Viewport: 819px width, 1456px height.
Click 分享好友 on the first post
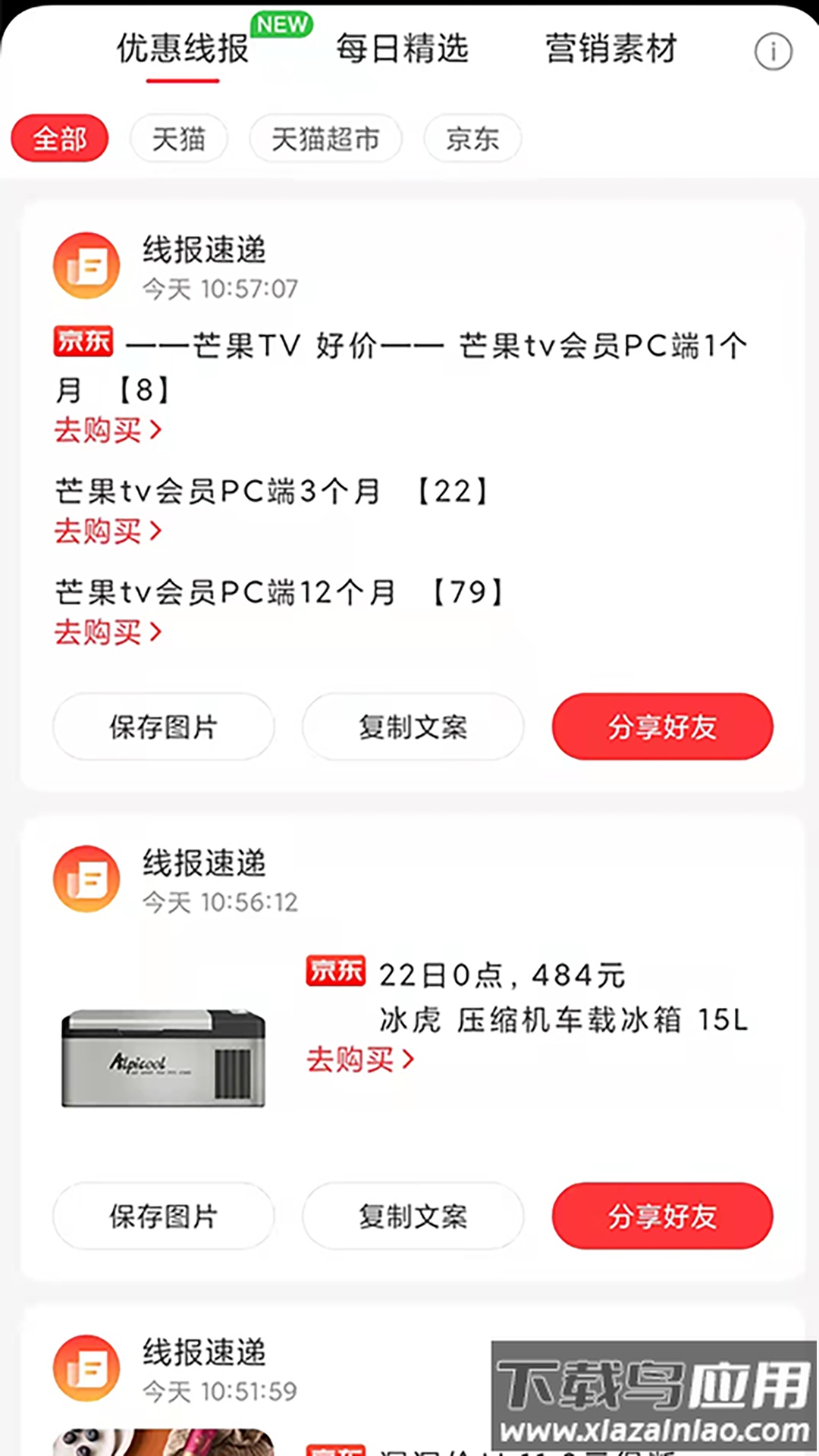click(661, 726)
